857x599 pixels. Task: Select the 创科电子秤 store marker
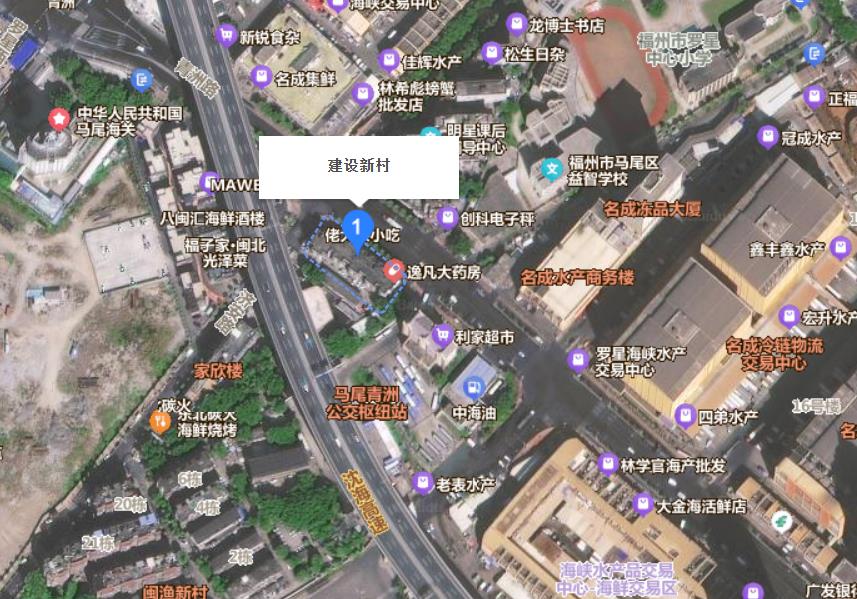coord(448,218)
